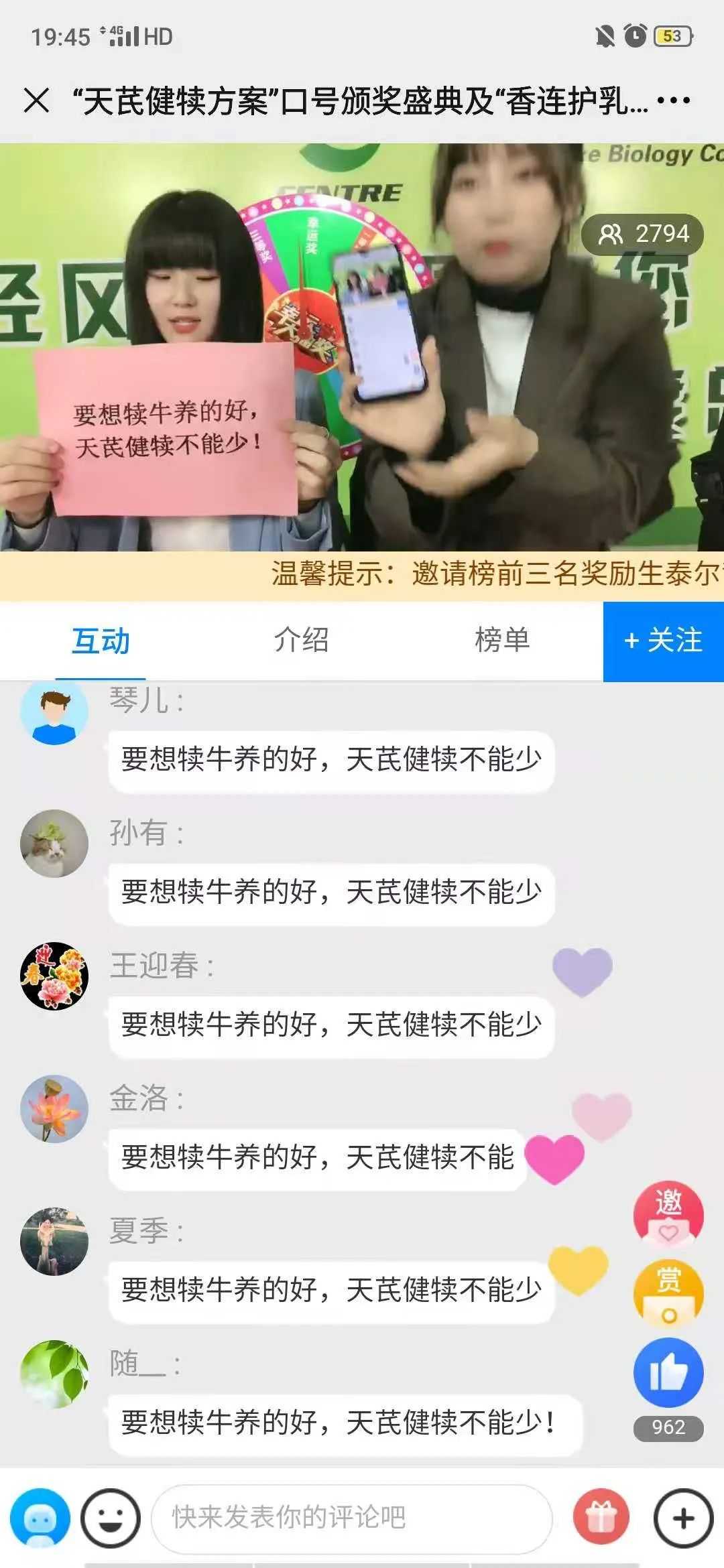Open the emoji picker

pos(111,1518)
